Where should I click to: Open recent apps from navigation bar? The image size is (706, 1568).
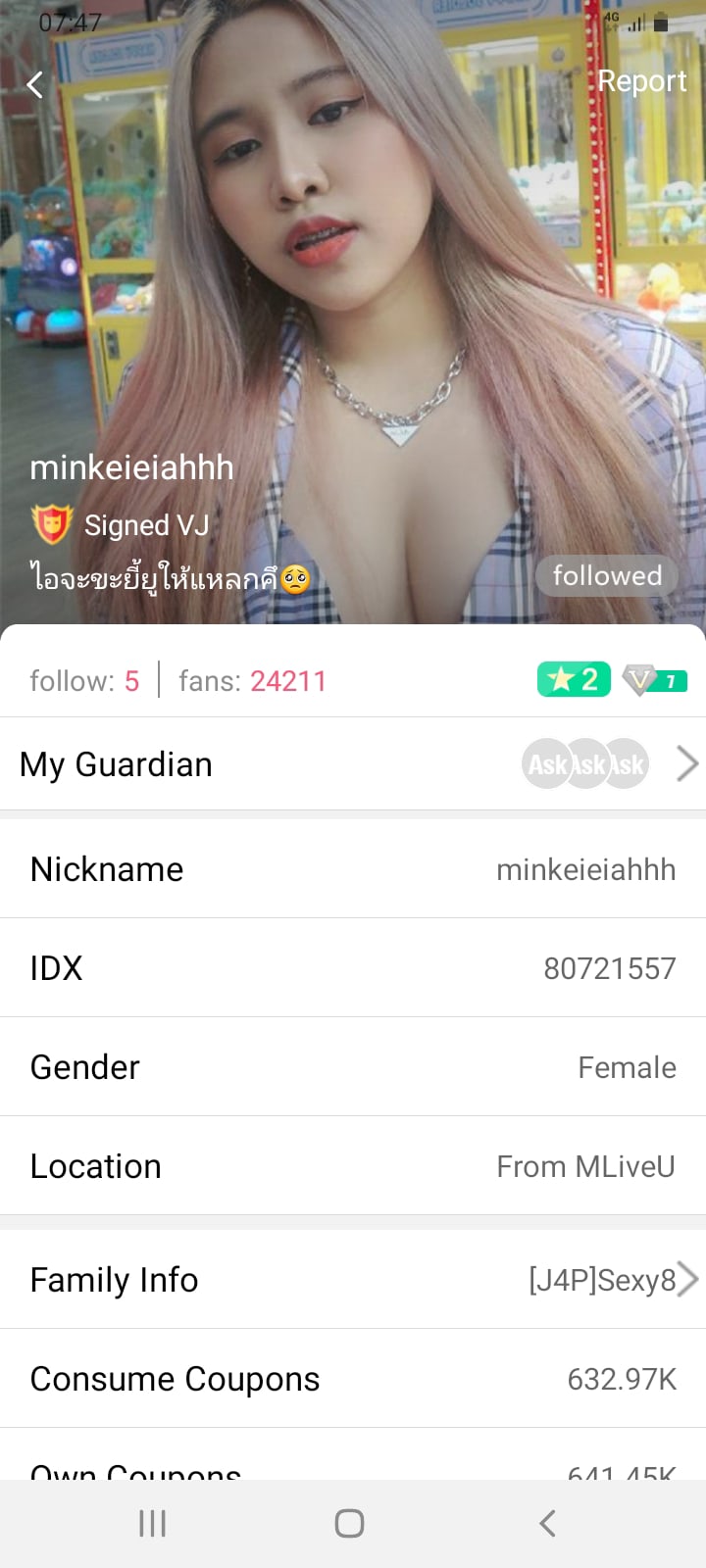point(153,1523)
